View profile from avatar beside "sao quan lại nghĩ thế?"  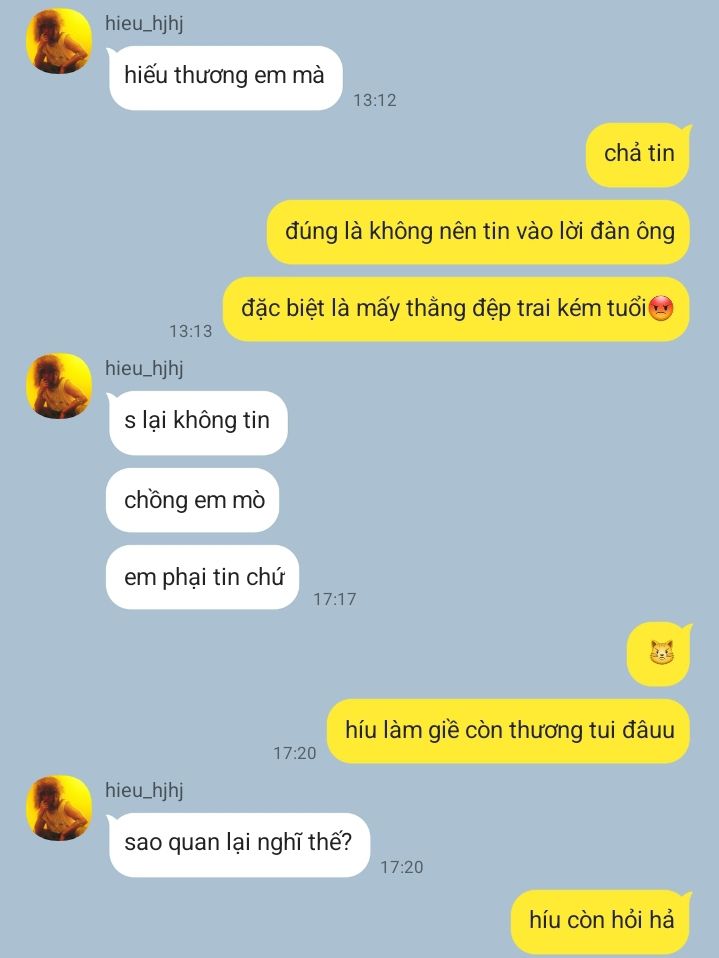[x=59, y=808]
